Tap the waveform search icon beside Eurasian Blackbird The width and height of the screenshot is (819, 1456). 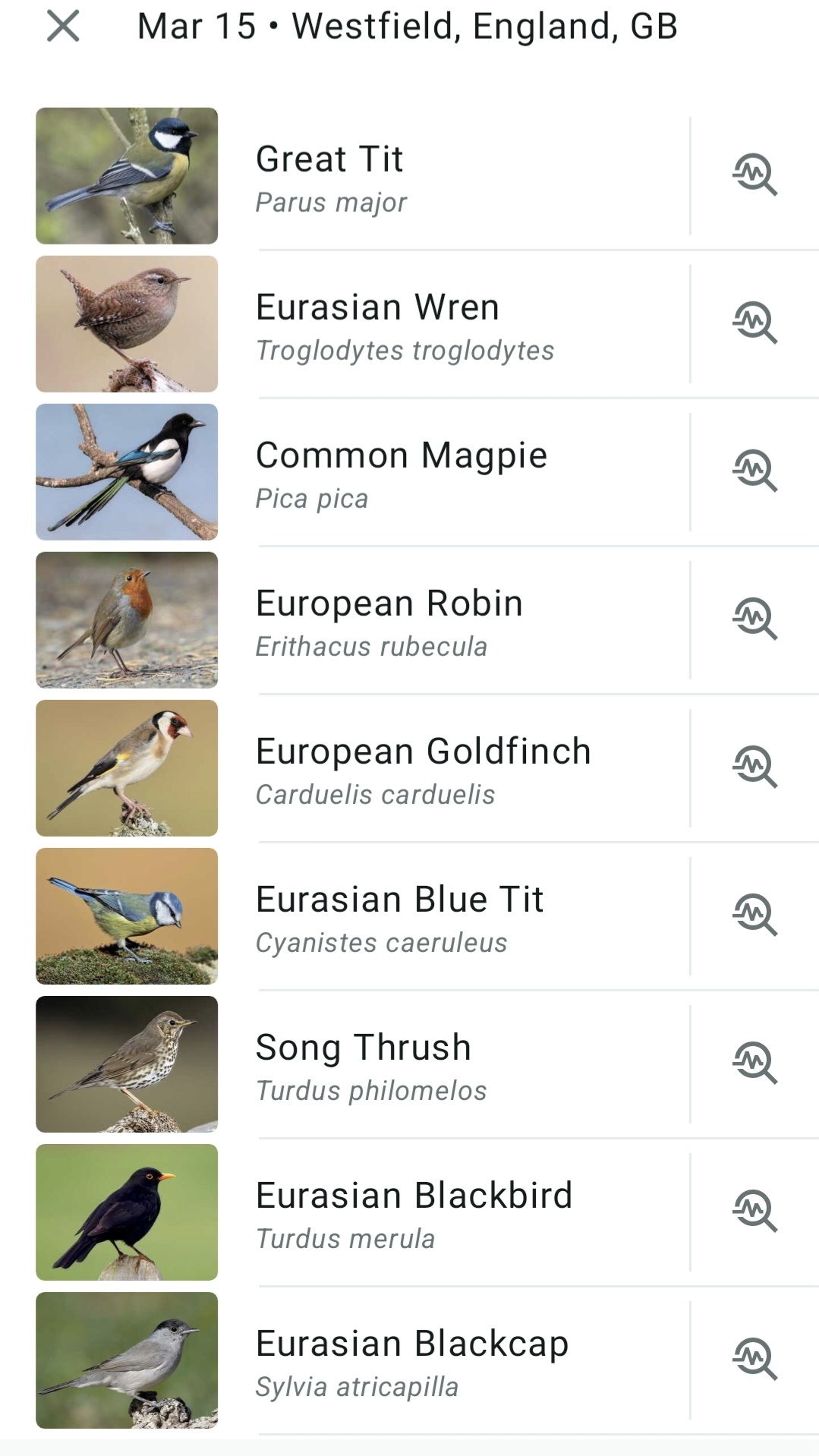point(754,1212)
